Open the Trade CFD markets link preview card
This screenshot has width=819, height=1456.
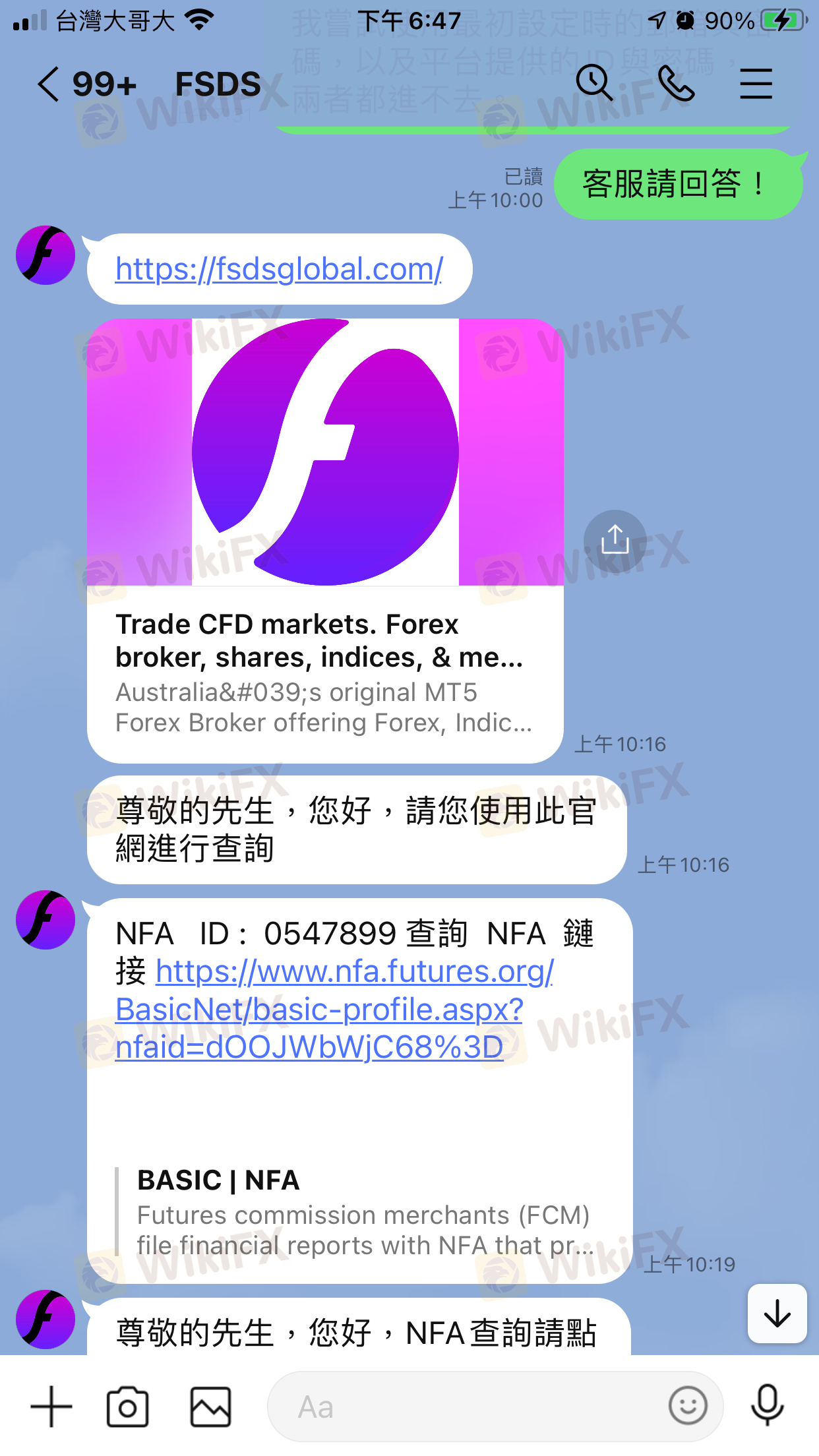(x=325, y=541)
